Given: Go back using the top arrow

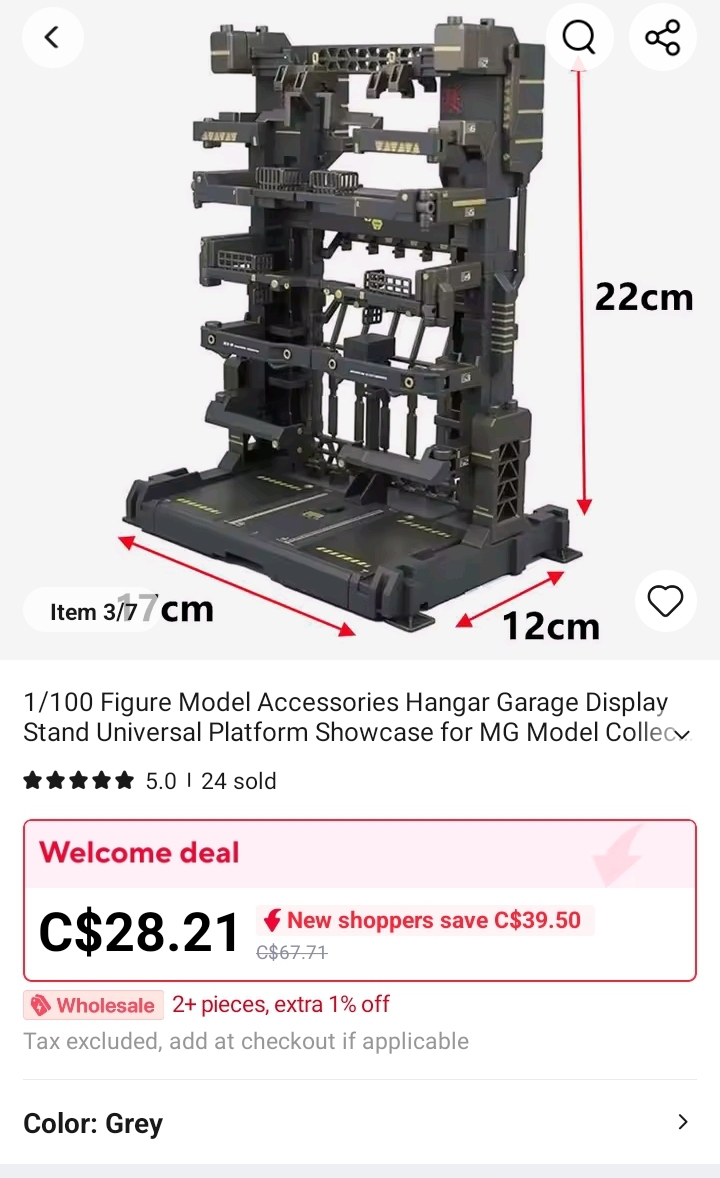Looking at the screenshot, I should click(52, 37).
